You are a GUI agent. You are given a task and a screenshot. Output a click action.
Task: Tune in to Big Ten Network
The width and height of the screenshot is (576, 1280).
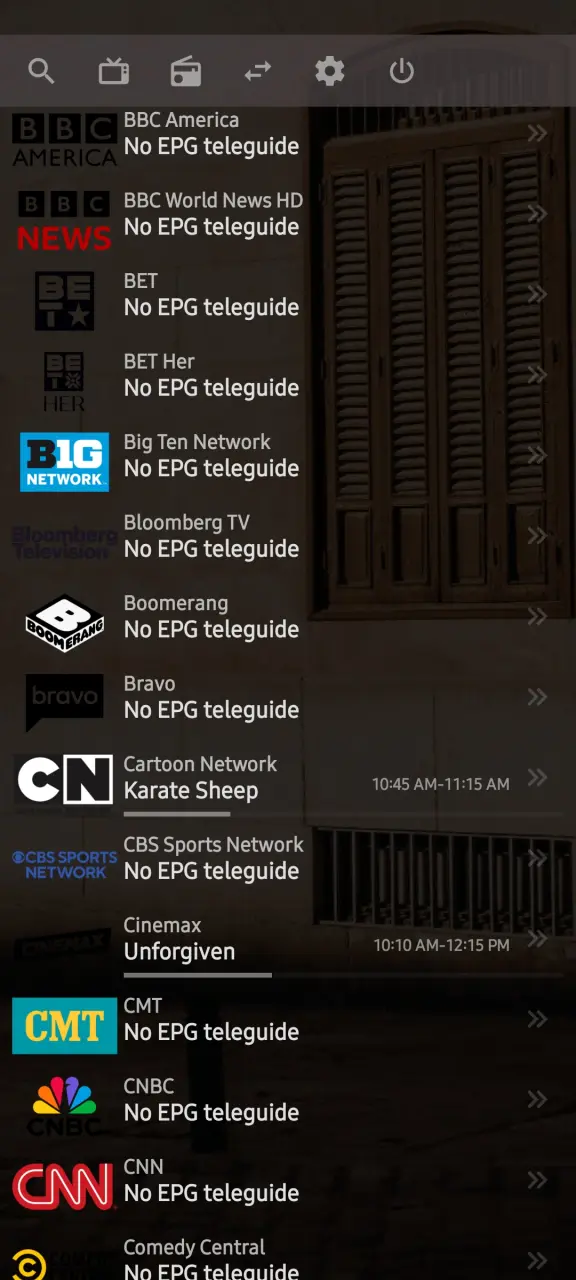pyautogui.click(x=288, y=456)
